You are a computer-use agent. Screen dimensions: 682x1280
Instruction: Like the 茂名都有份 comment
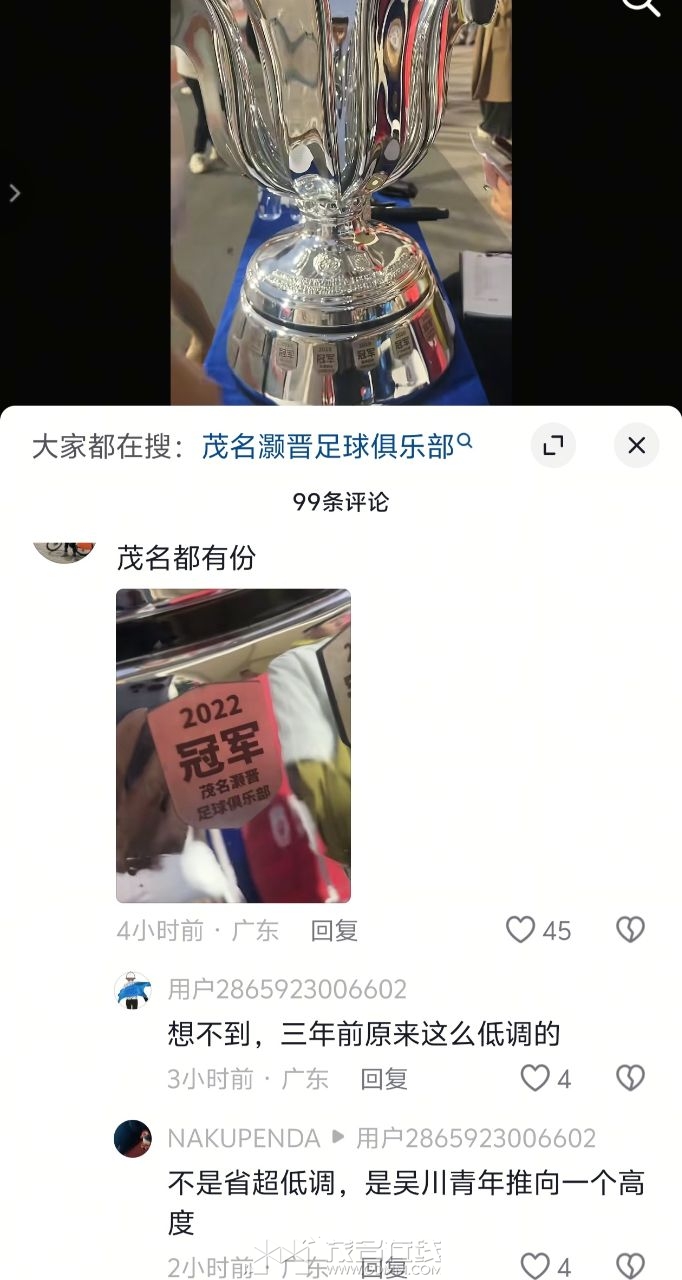(x=521, y=930)
